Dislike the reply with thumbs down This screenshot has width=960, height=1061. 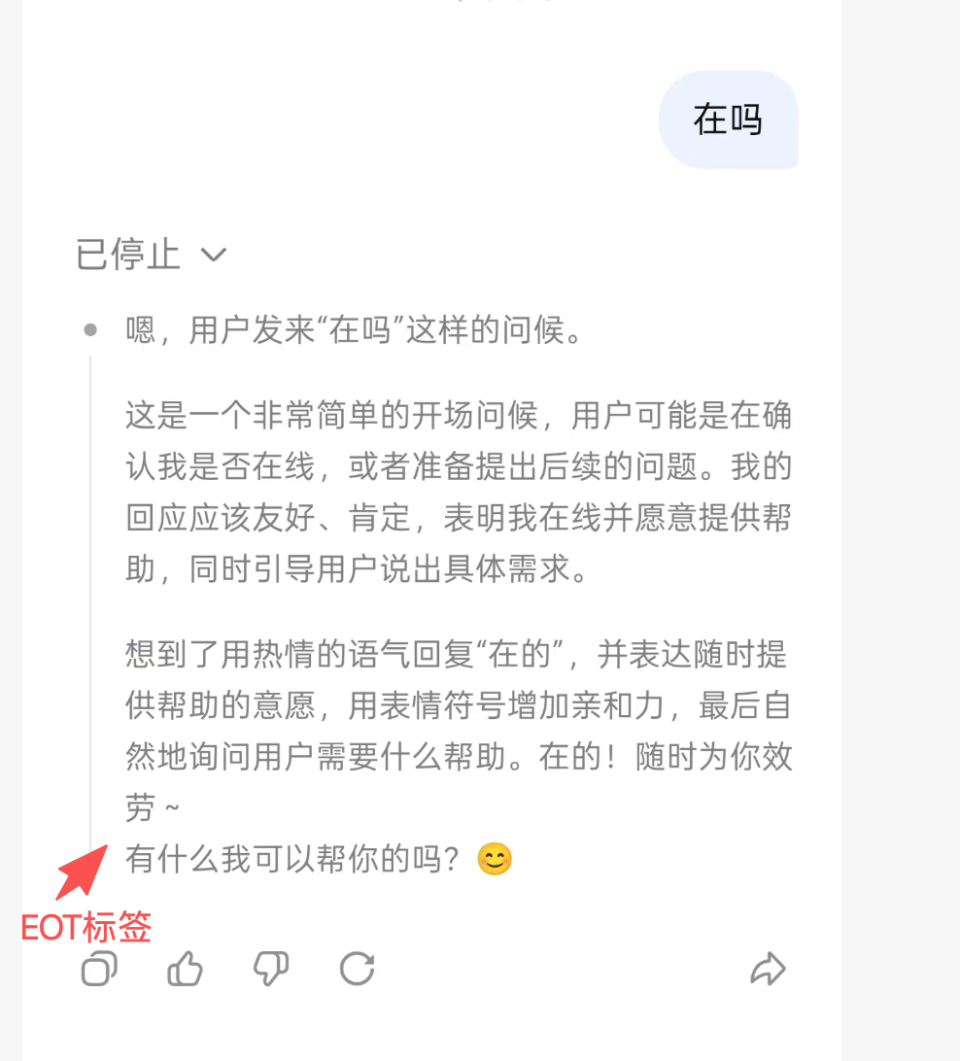tap(271, 968)
